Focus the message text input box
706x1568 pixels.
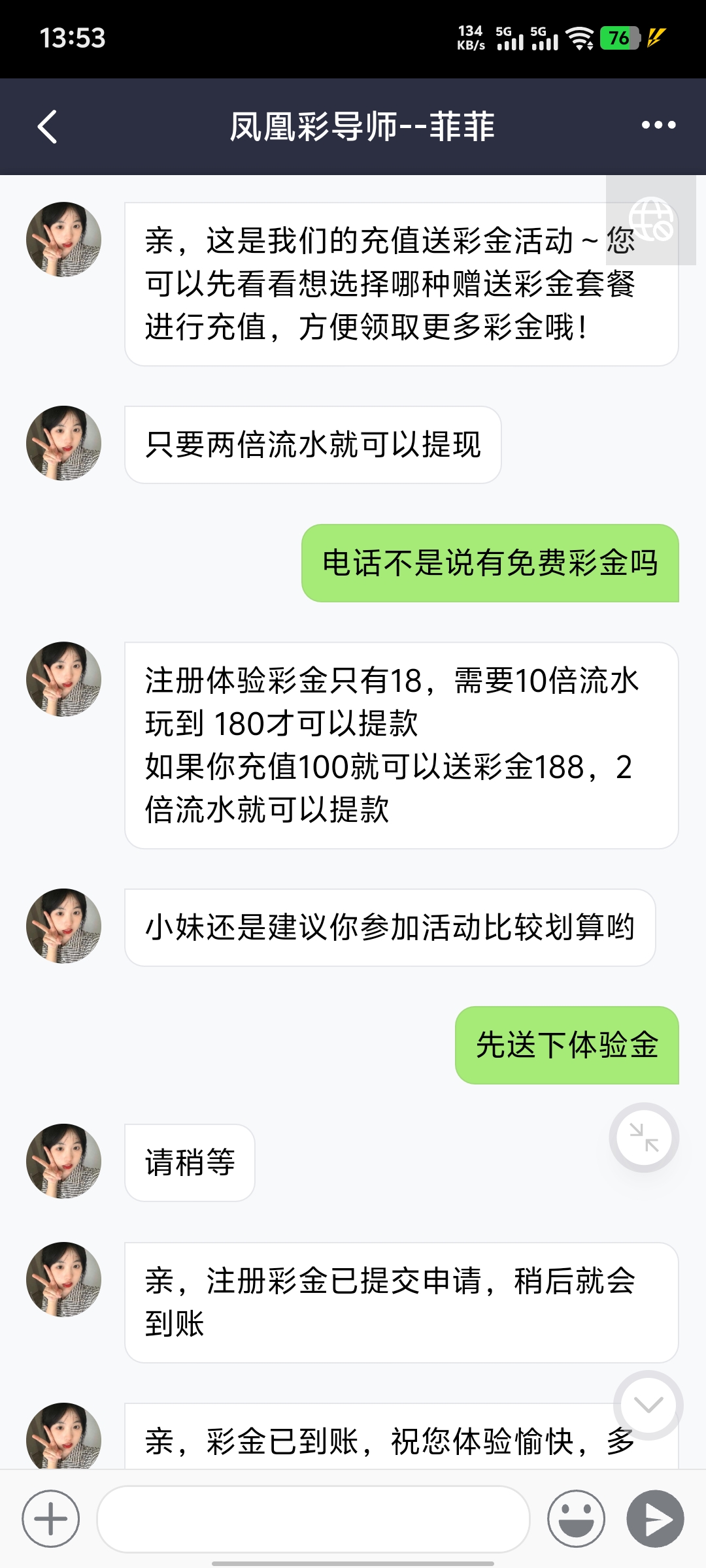click(x=312, y=1519)
